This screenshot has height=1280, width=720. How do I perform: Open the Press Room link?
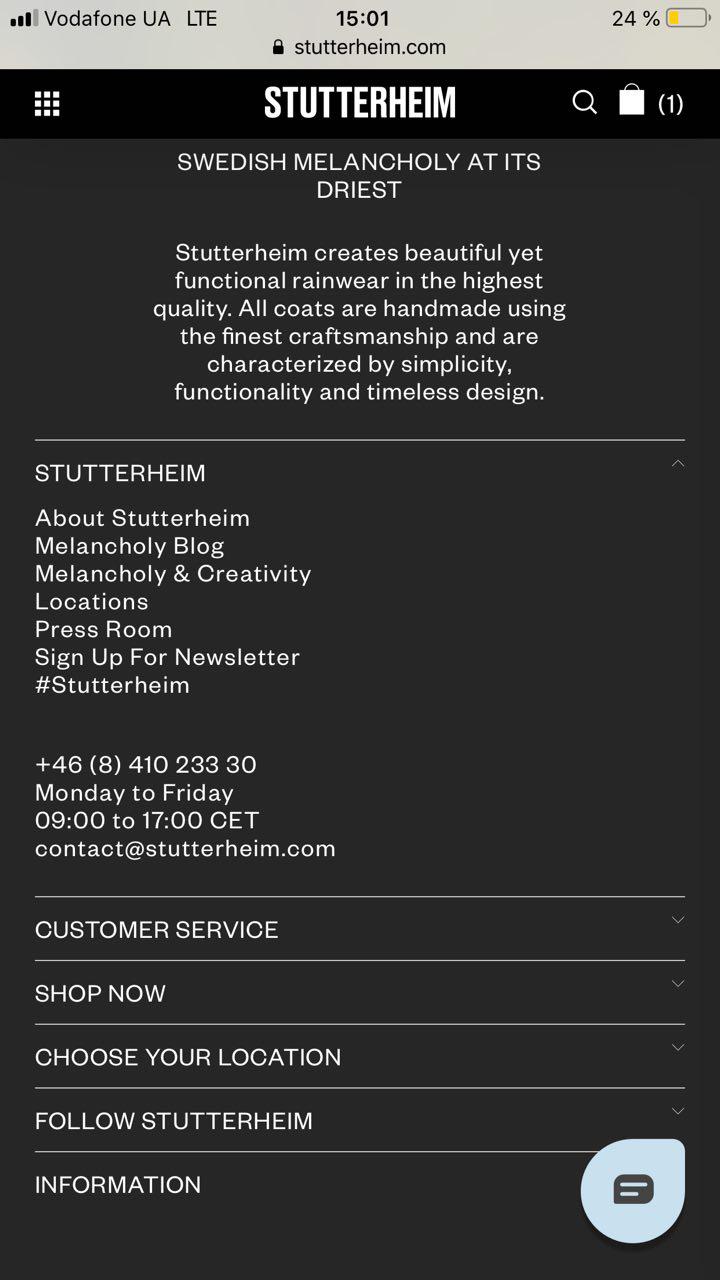[x=103, y=630]
